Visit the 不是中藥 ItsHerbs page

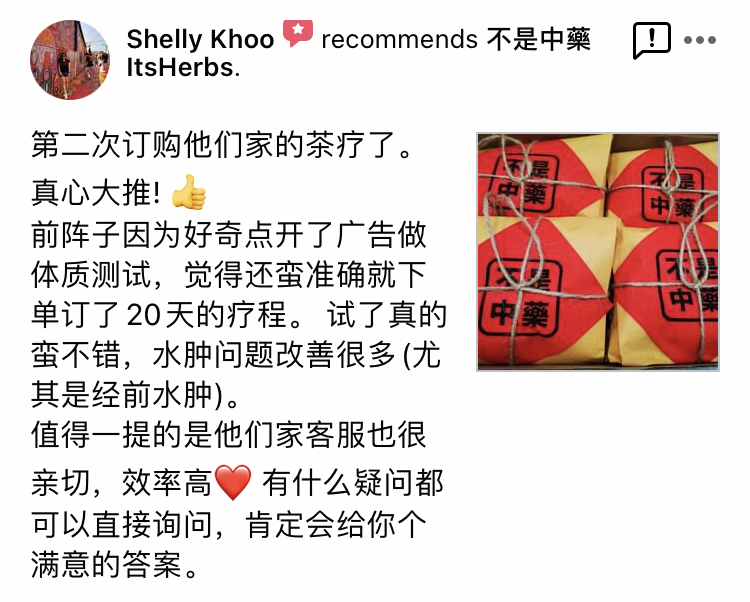[182, 69]
